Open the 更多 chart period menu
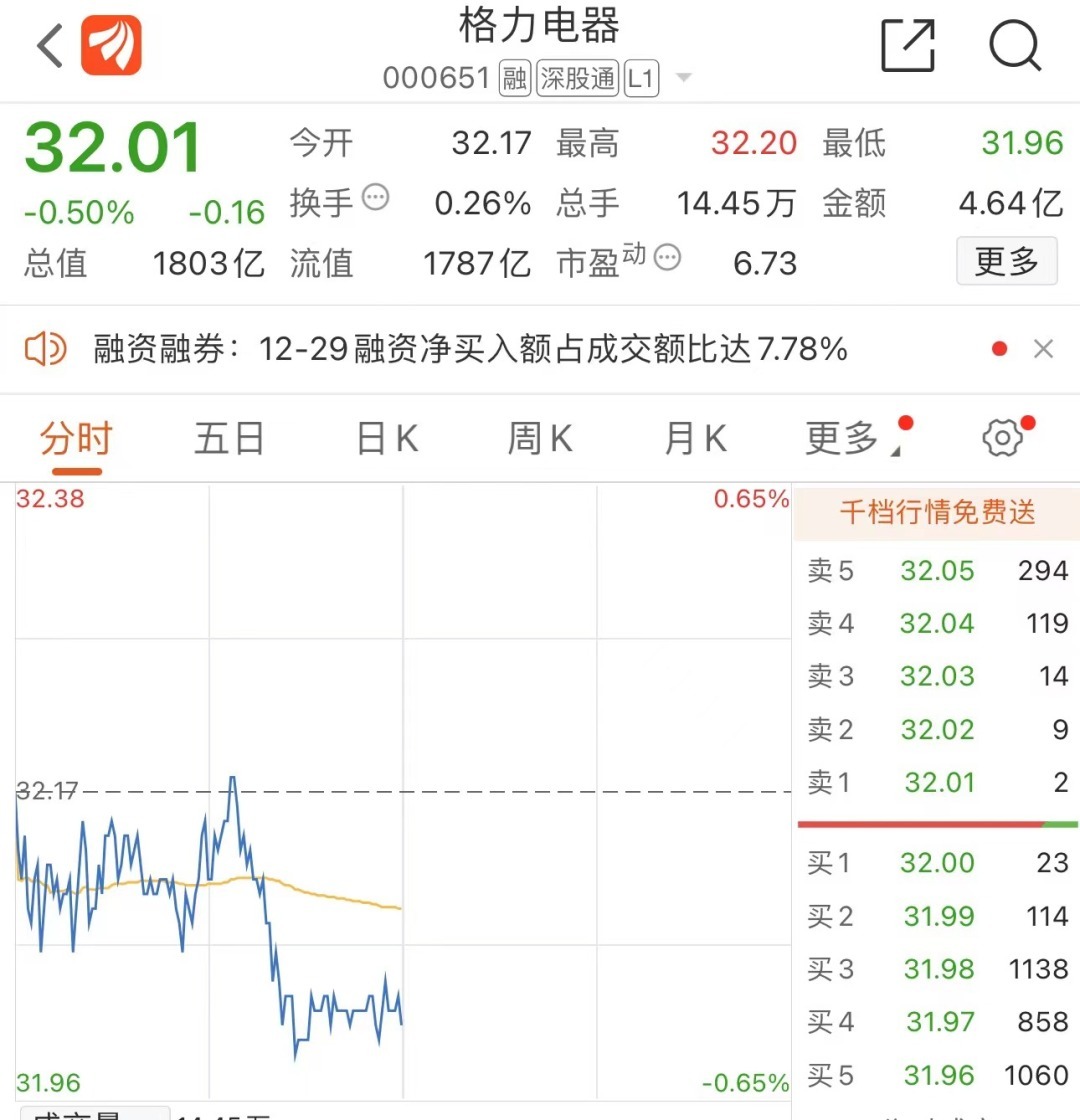This screenshot has height=1120, width=1080. coord(845,439)
